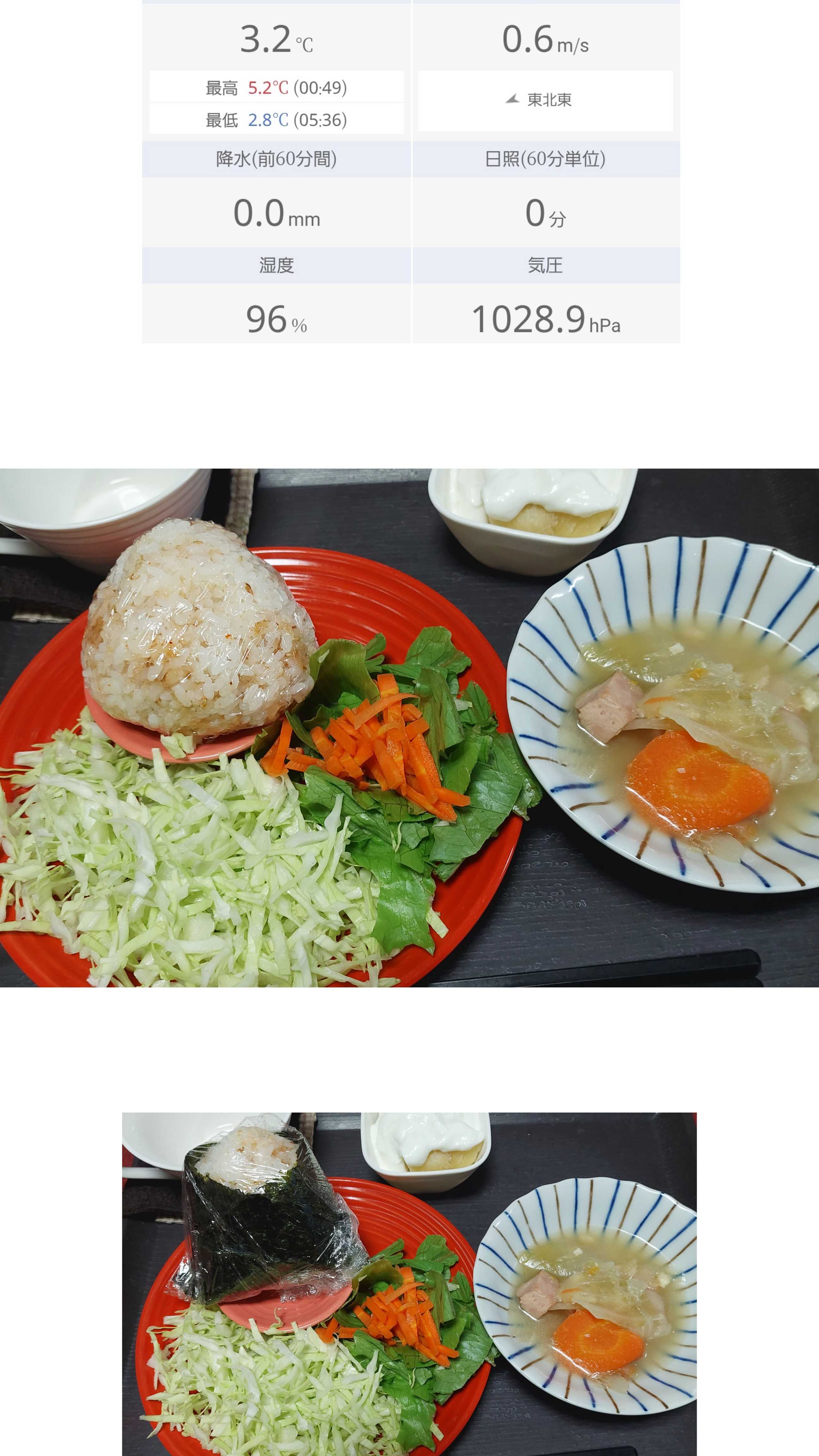Open the meal photo with the unwrapped rice ball
This screenshot has width=819, height=1456.
pyautogui.click(x=409, y=727)
